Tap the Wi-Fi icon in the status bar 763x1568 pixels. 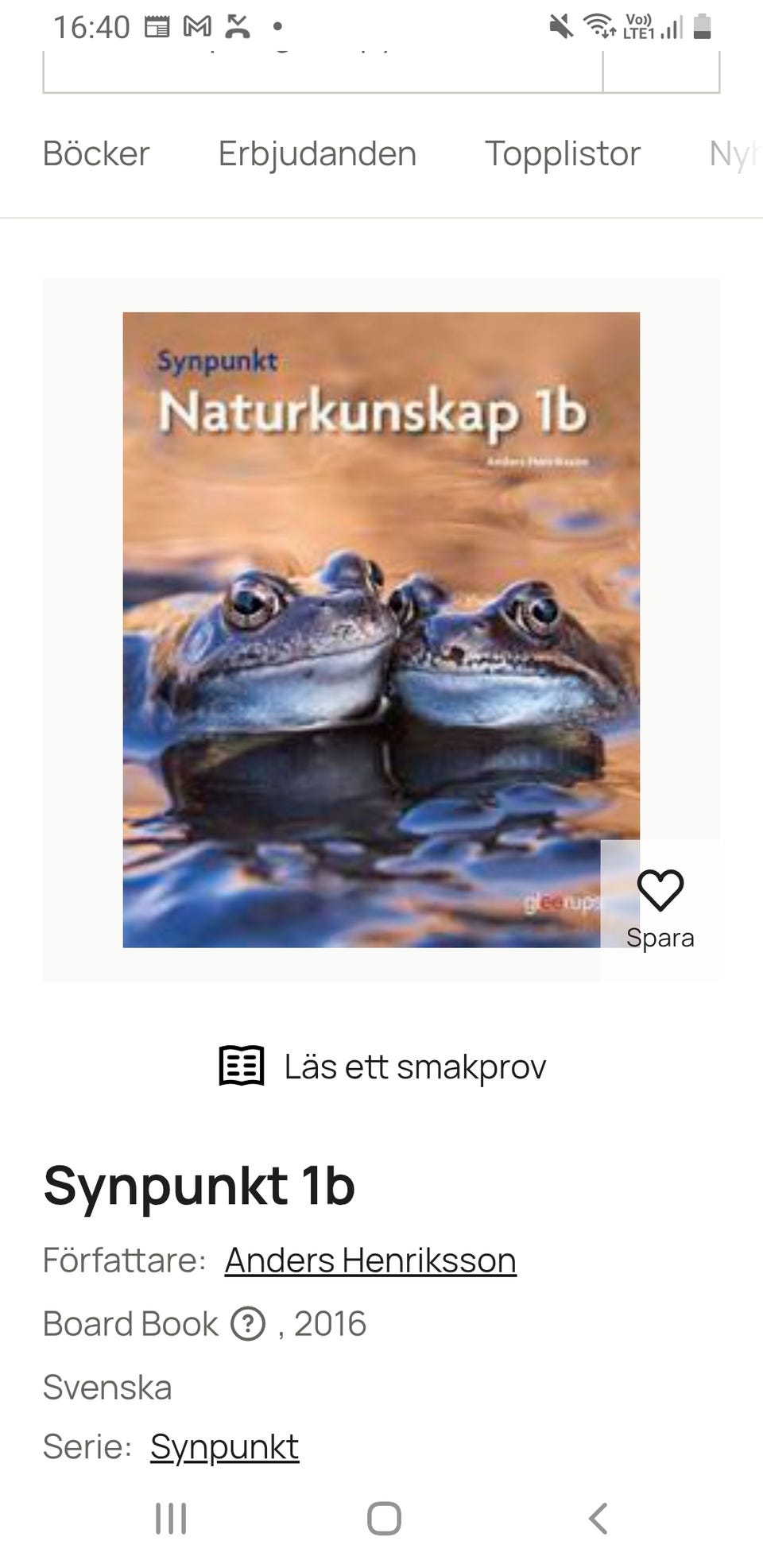point(598,24)
